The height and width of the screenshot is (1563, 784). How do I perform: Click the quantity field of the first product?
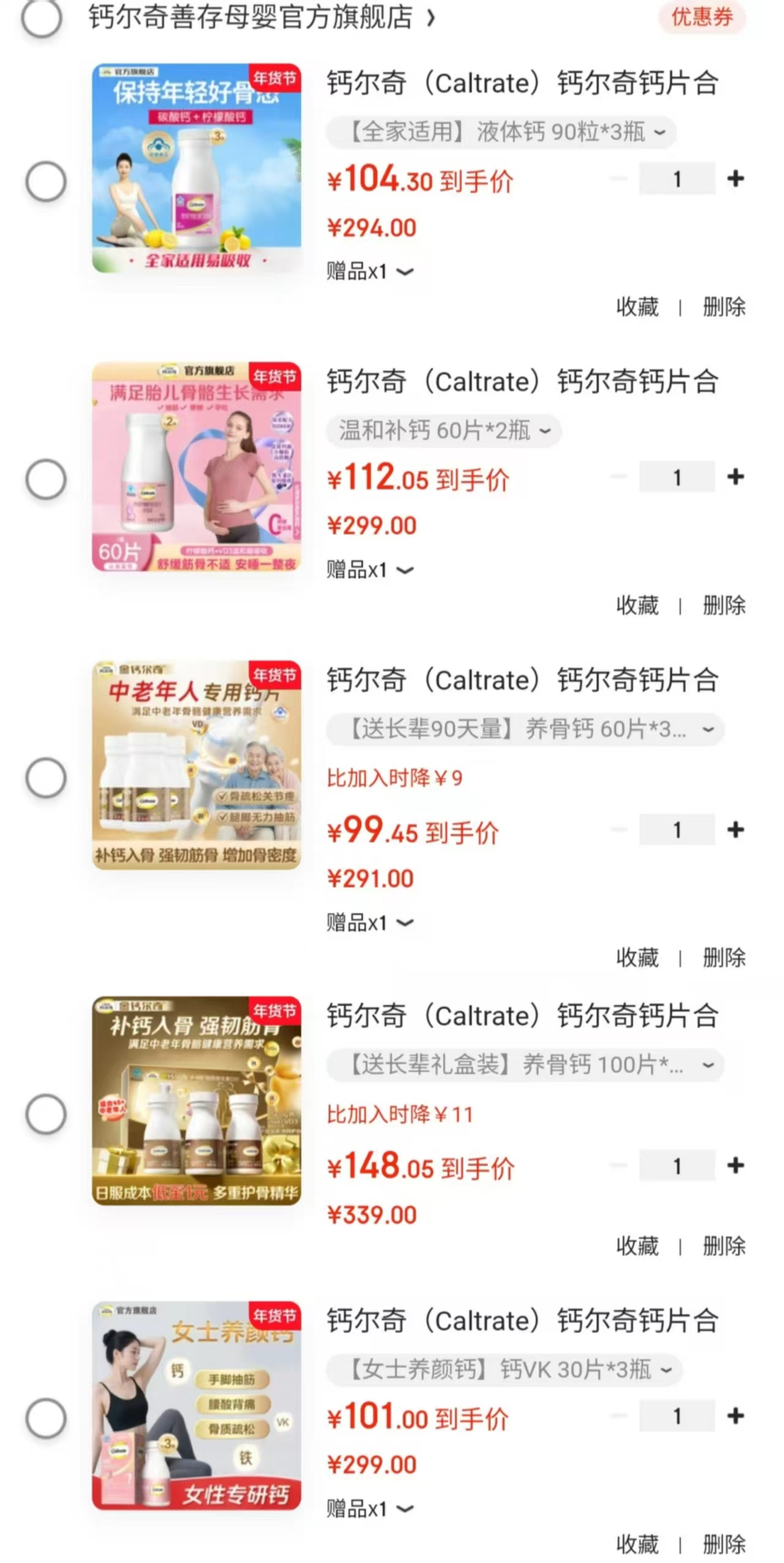677,178
